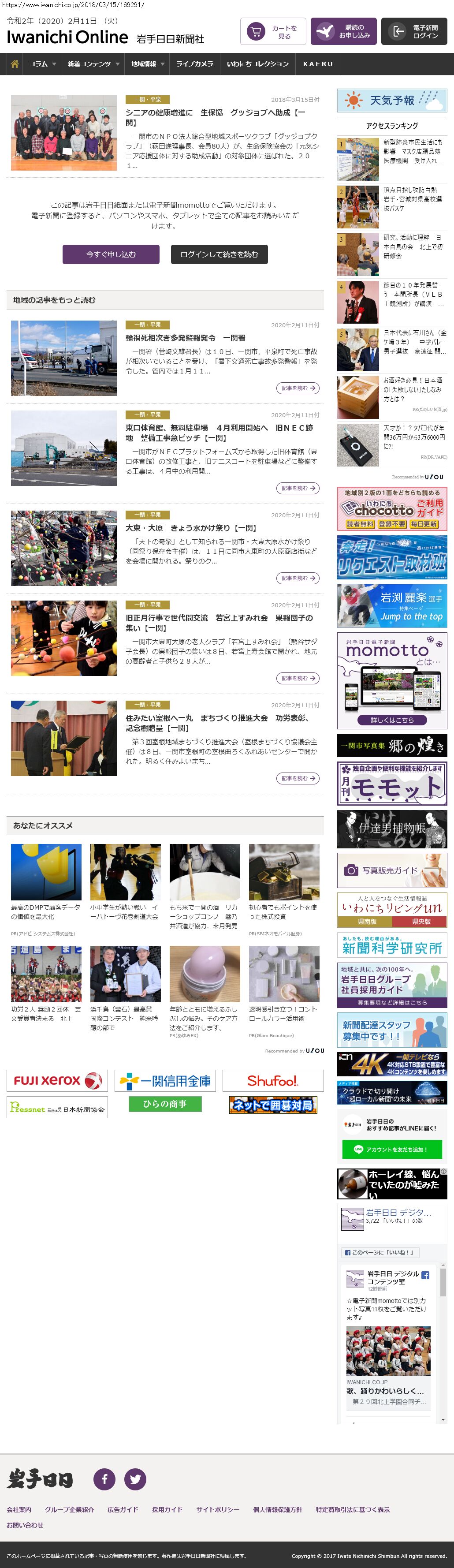
Task: Add the LINE account as a friend
Action: coord(392,1149)
